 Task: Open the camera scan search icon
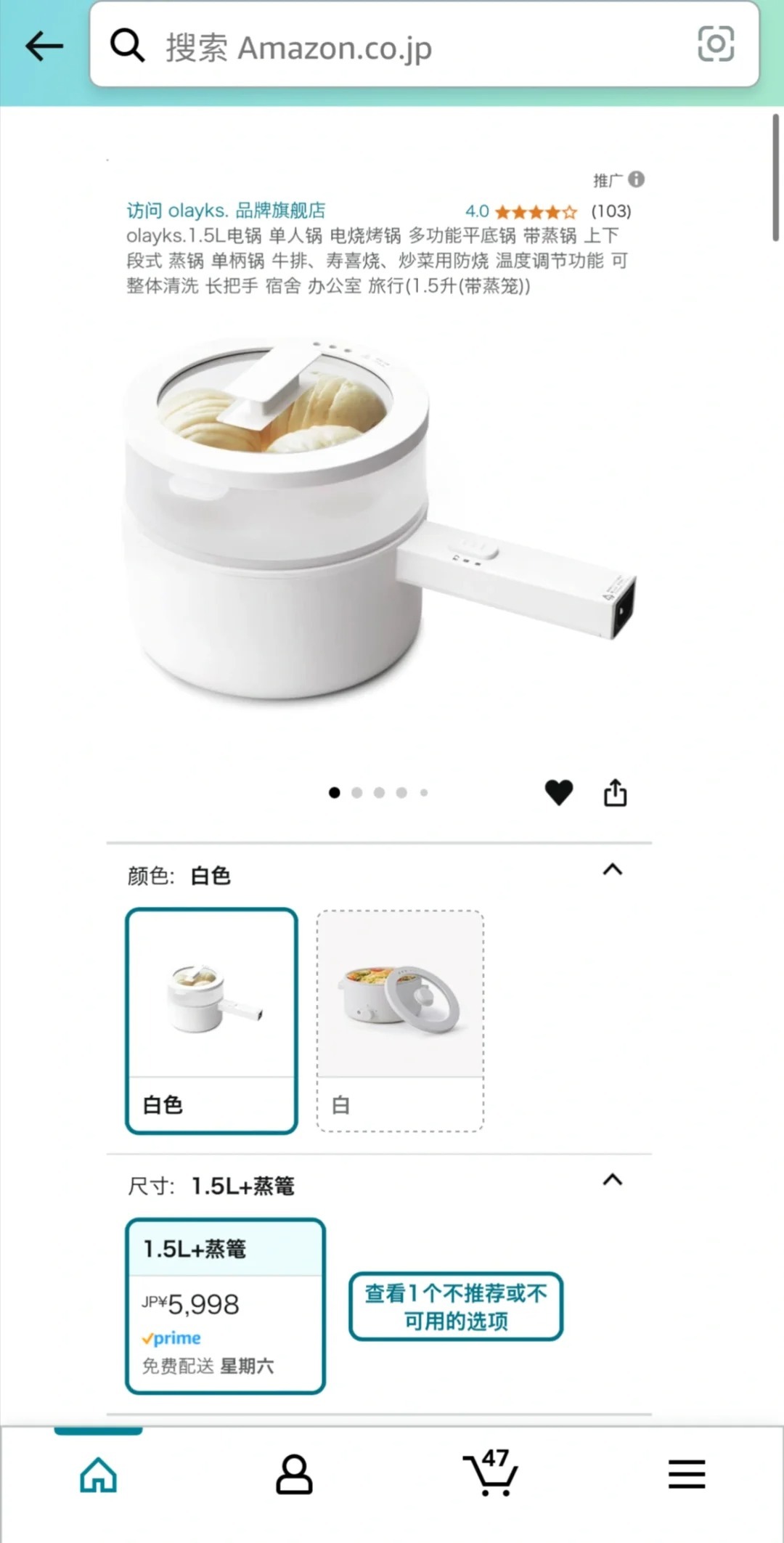[x=715, y=45]
